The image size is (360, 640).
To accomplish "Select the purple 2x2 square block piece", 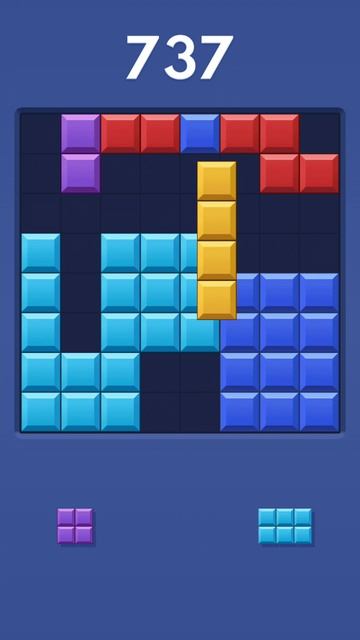I will (75, 526).
